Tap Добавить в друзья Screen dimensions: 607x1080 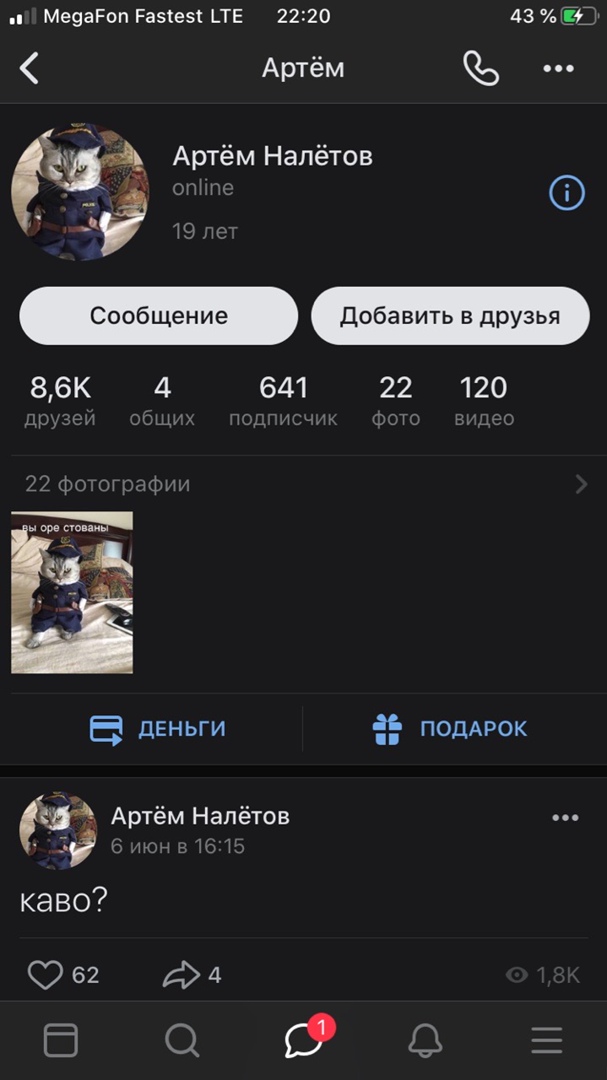click(x=450, y=316)
